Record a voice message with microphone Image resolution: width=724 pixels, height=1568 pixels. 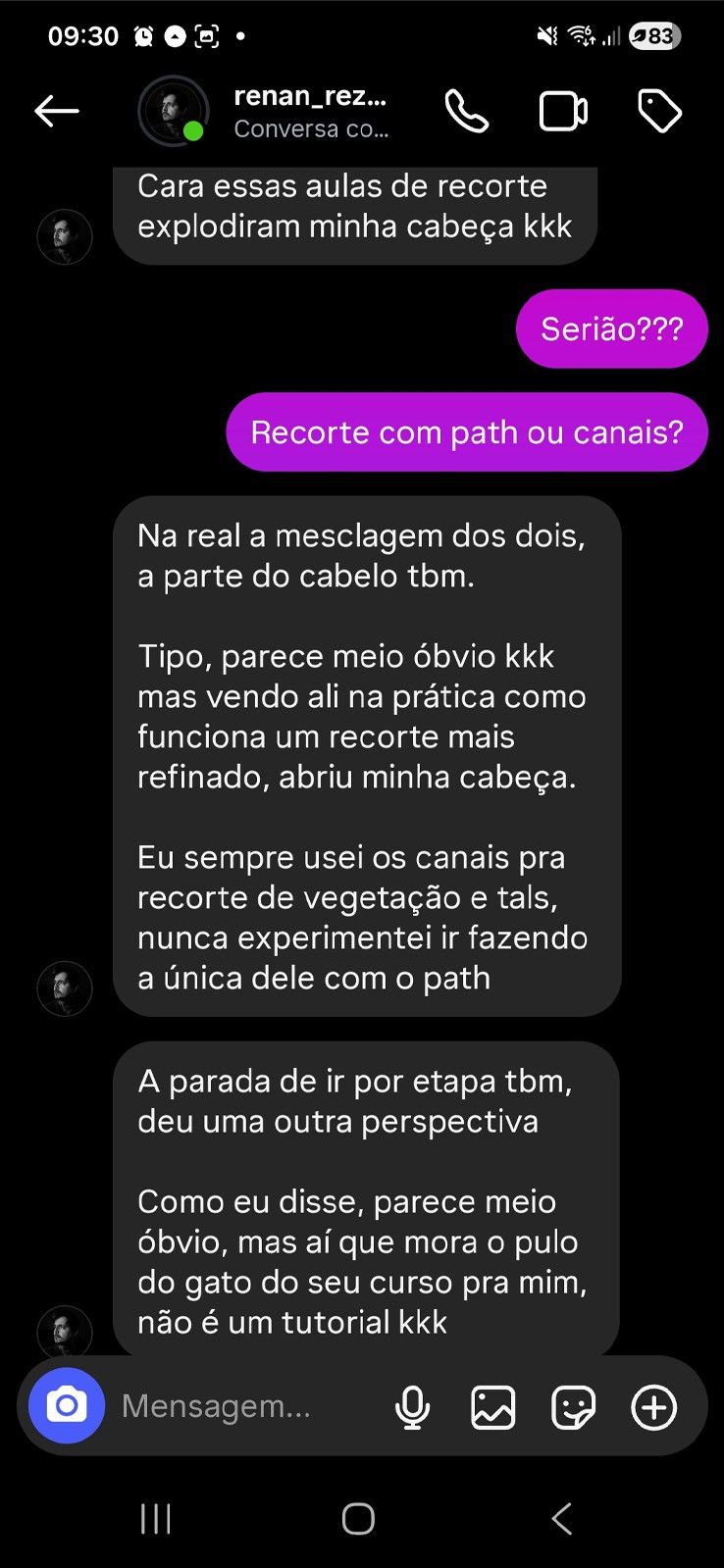[412, 1407]
